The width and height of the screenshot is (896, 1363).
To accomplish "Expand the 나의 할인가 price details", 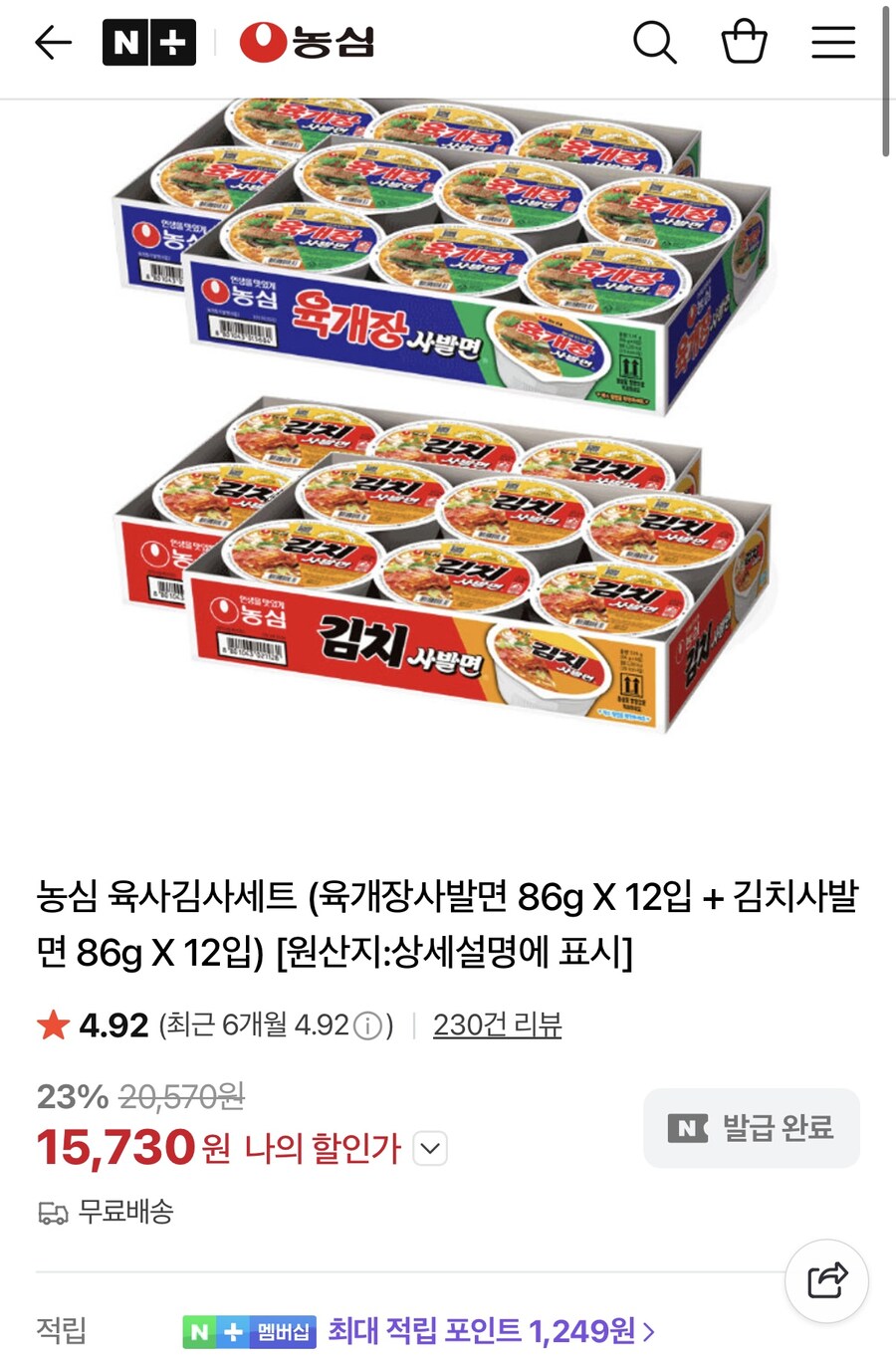I will (x=428, y=1148).
